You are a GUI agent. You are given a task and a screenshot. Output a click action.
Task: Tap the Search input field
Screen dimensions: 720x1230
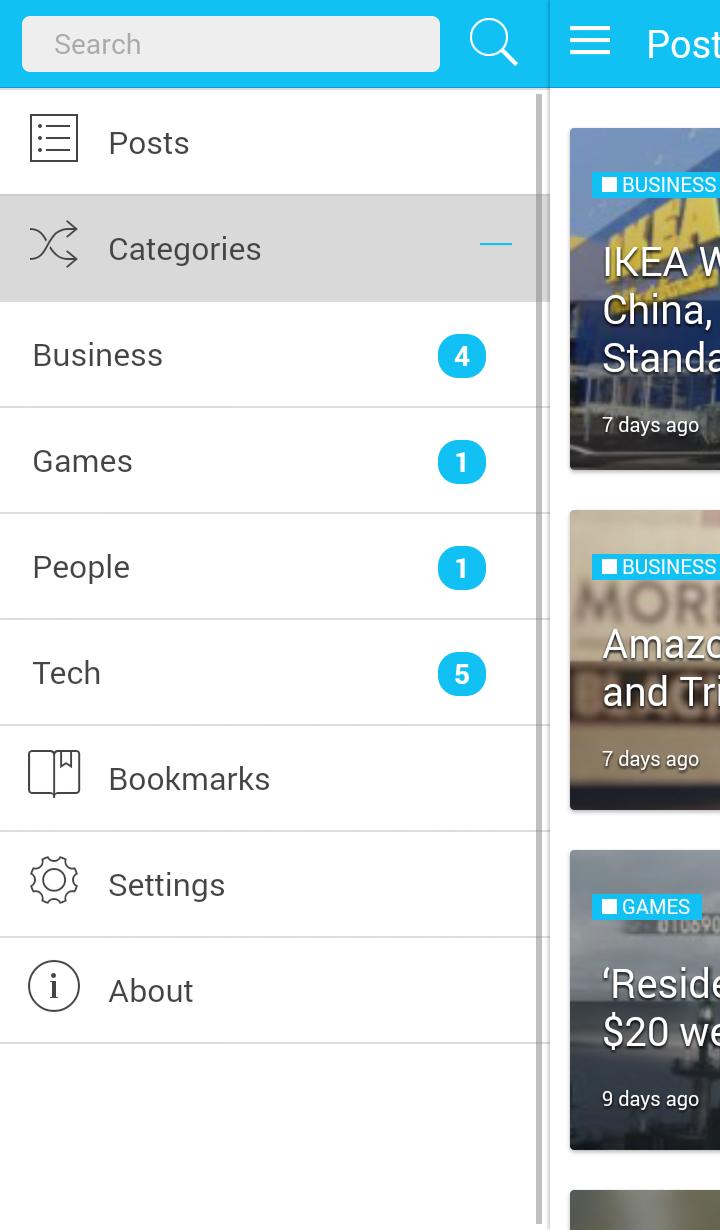pos(230,44)
